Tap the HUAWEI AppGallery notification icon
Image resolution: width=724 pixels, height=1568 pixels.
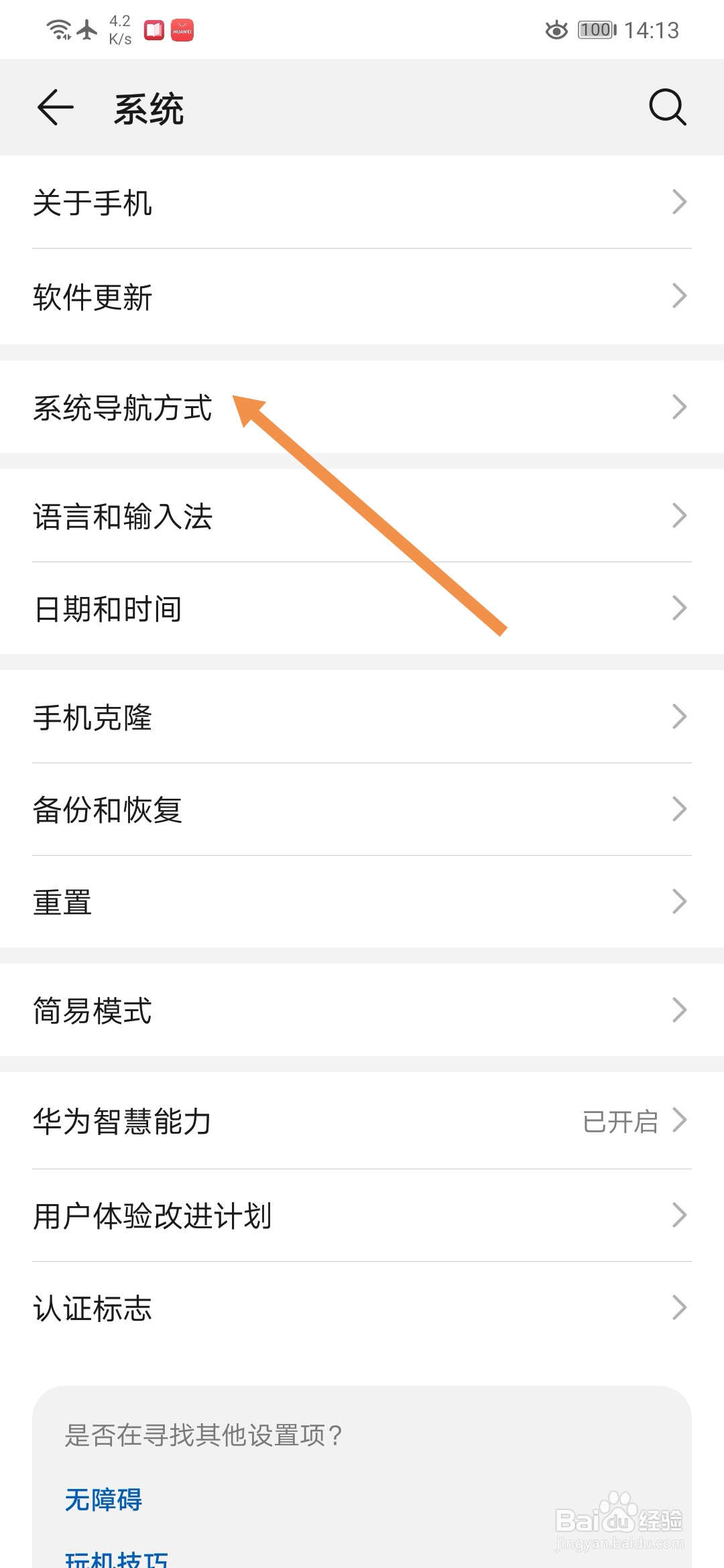pos(182,29)
